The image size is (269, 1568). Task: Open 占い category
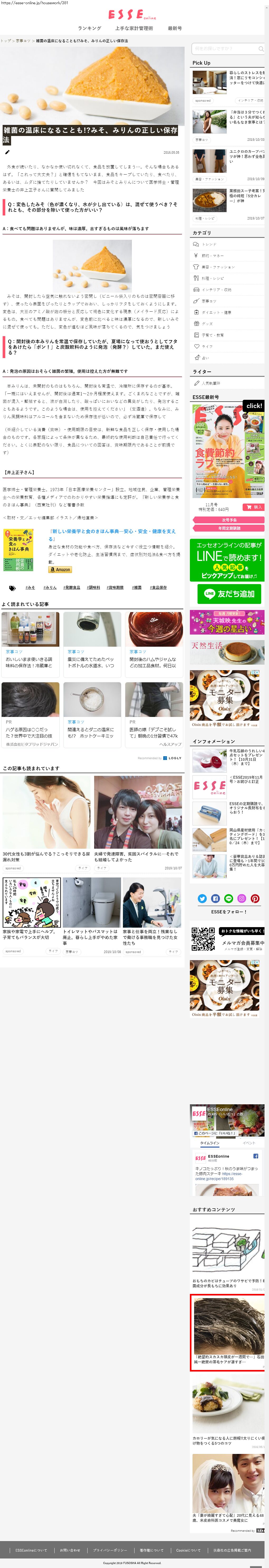click(x=205, y=358)
